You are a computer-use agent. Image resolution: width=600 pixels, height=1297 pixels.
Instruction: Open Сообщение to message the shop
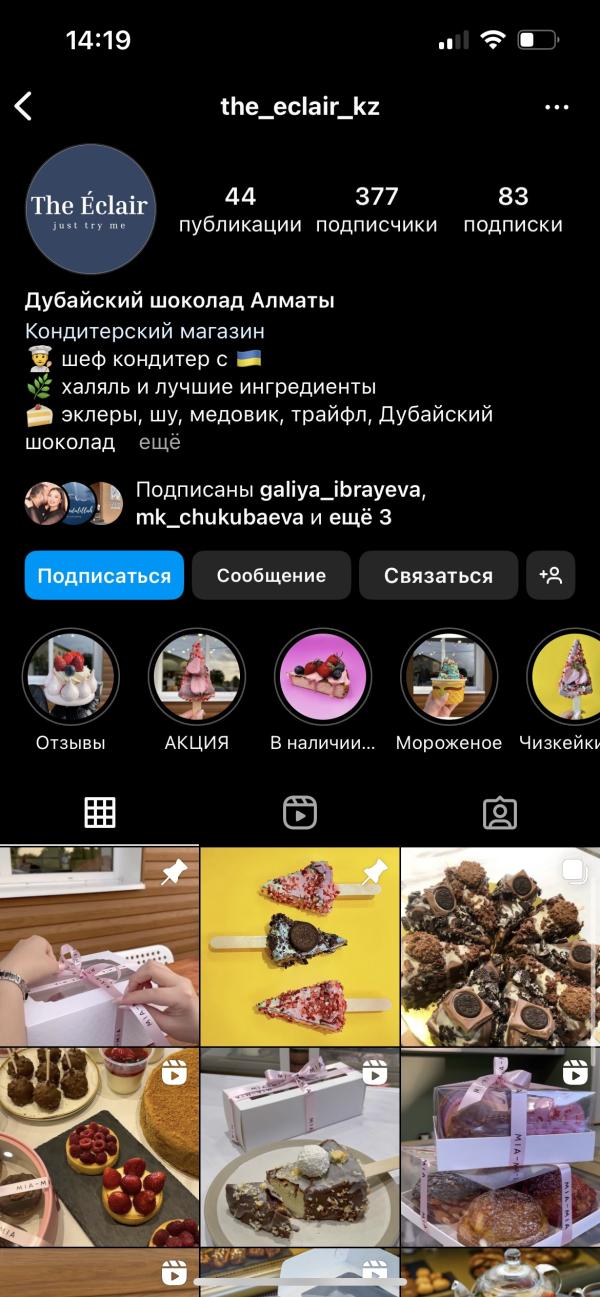tap(271, 575)
